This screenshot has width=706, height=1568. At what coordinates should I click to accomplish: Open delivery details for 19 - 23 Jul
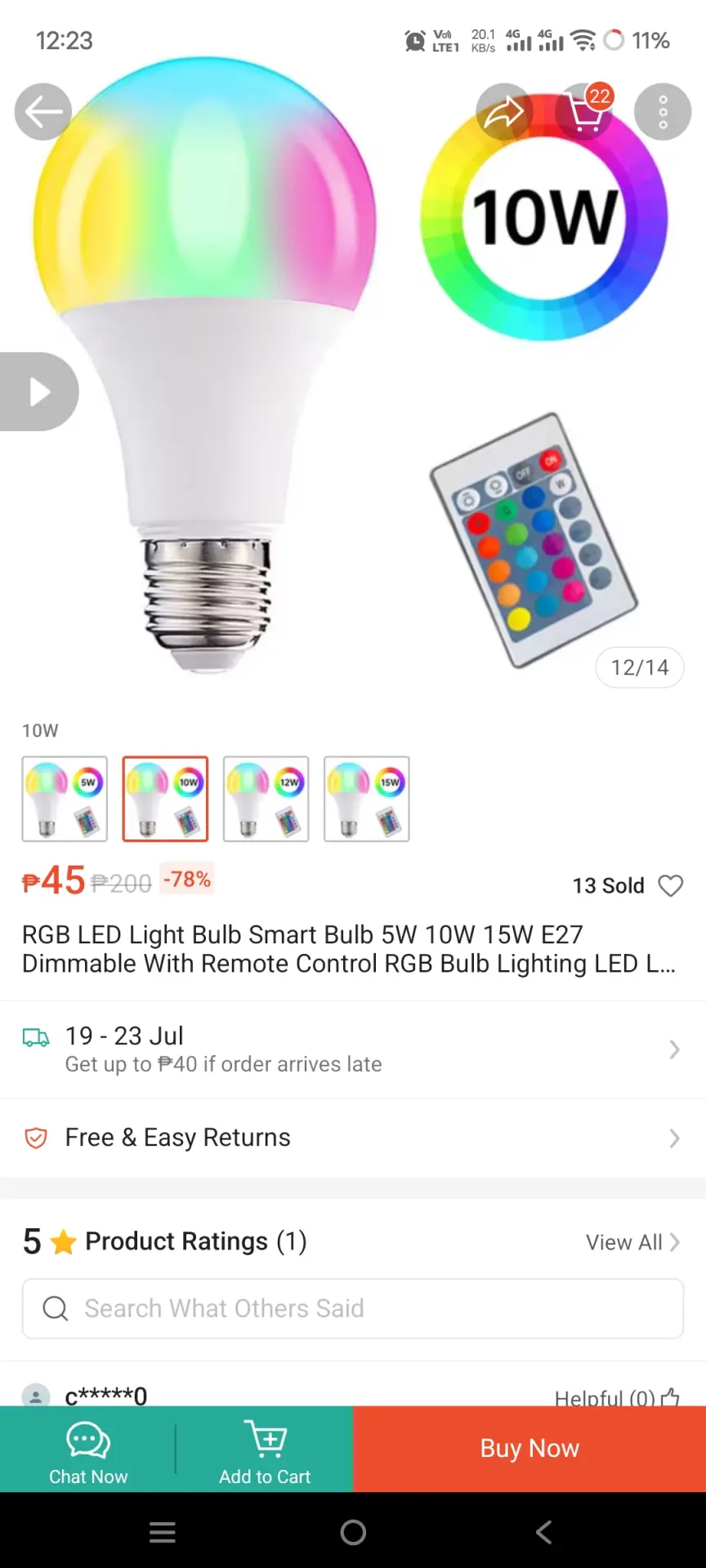point(353,1049)
